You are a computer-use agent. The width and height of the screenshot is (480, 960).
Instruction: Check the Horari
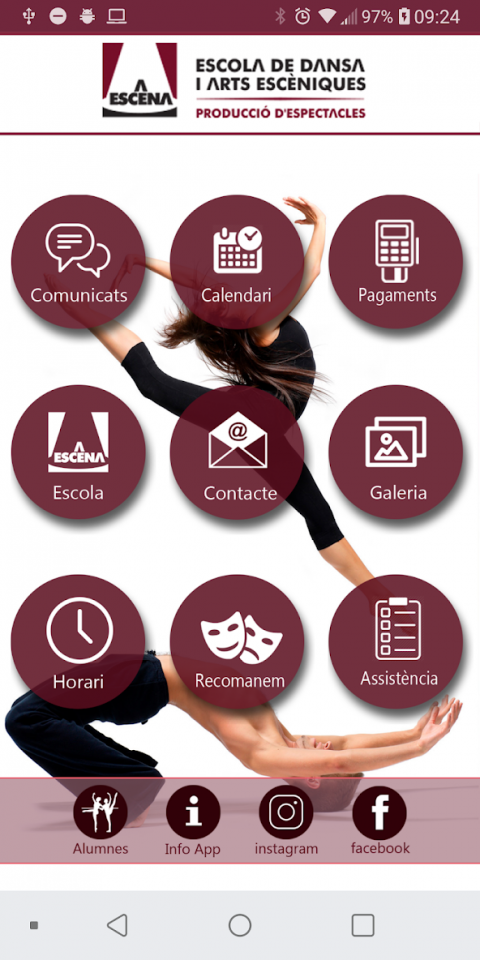78,642
